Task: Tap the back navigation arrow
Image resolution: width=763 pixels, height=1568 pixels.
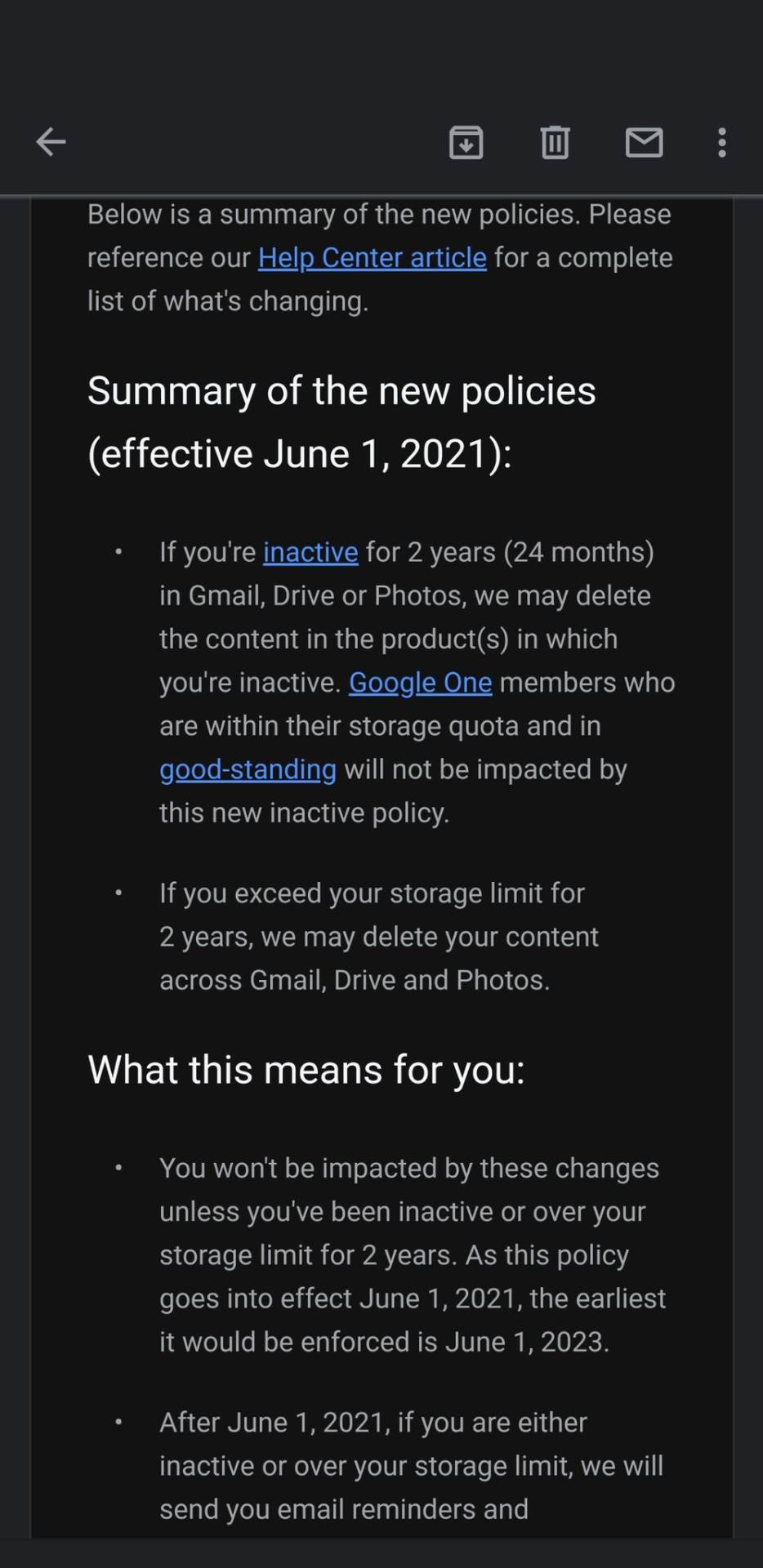Action: point(51,142)
